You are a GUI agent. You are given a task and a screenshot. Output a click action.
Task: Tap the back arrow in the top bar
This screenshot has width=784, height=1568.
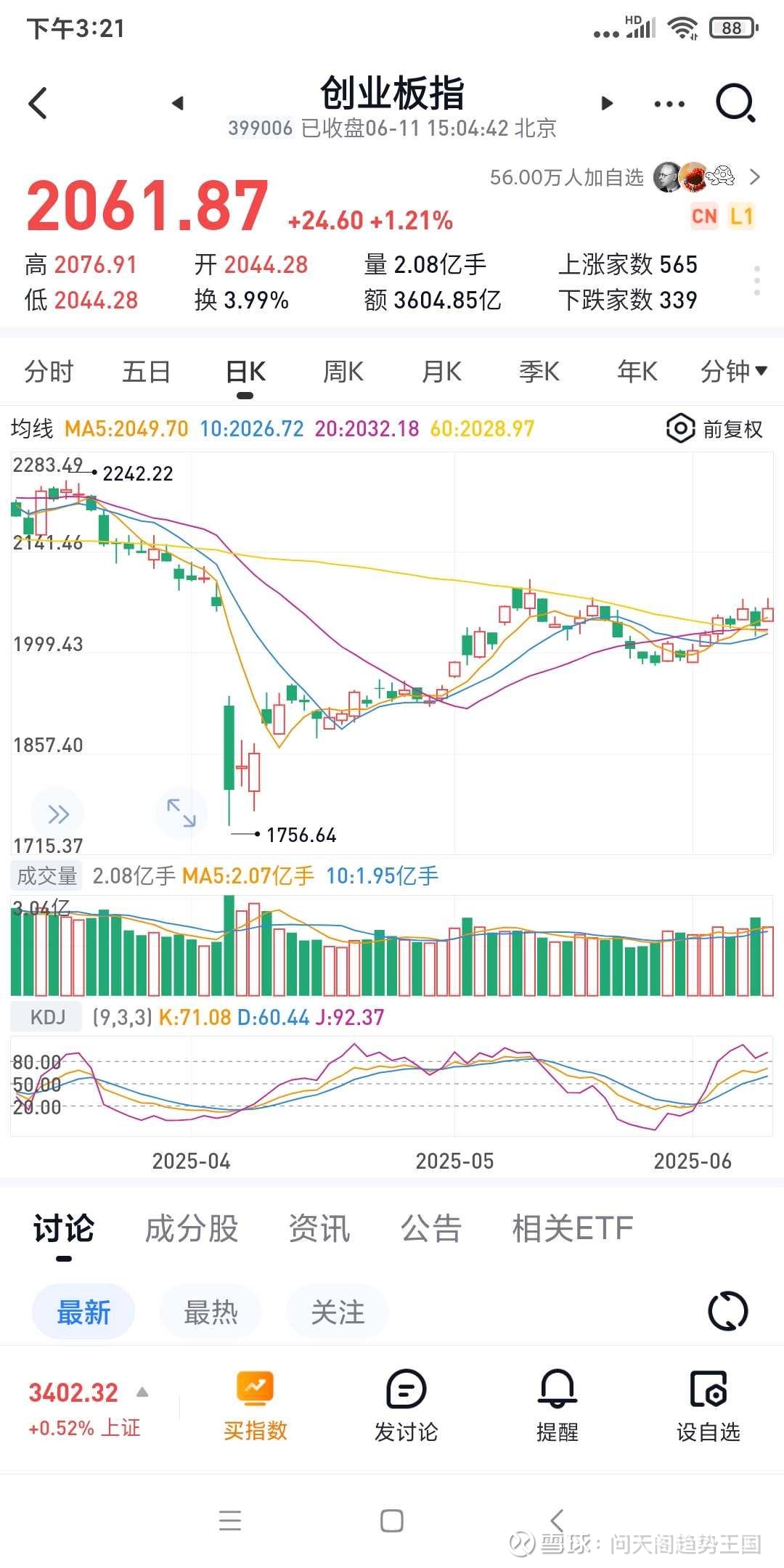pos(38,103)
